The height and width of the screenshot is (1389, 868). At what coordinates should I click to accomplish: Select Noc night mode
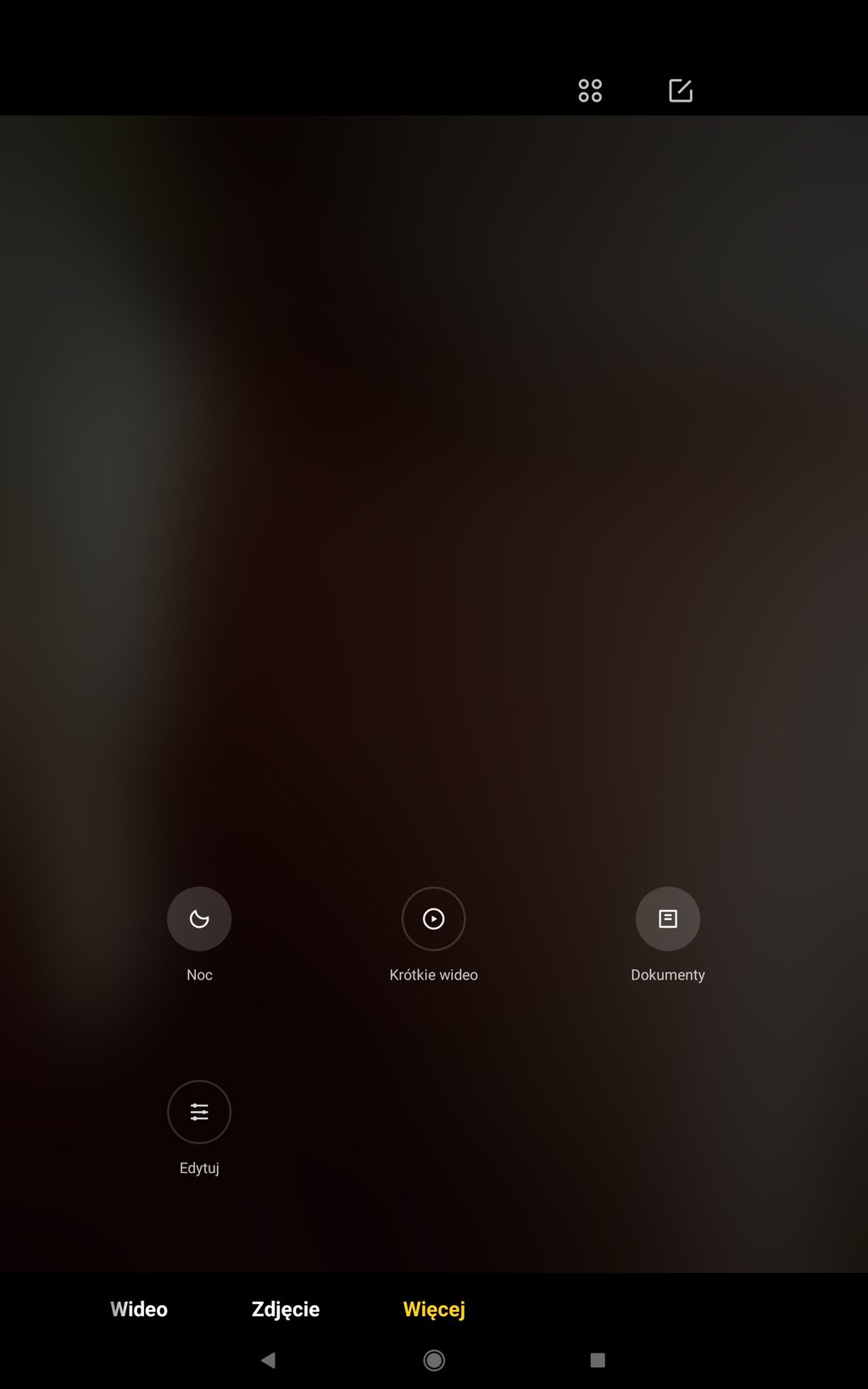[x=199, y=919]
